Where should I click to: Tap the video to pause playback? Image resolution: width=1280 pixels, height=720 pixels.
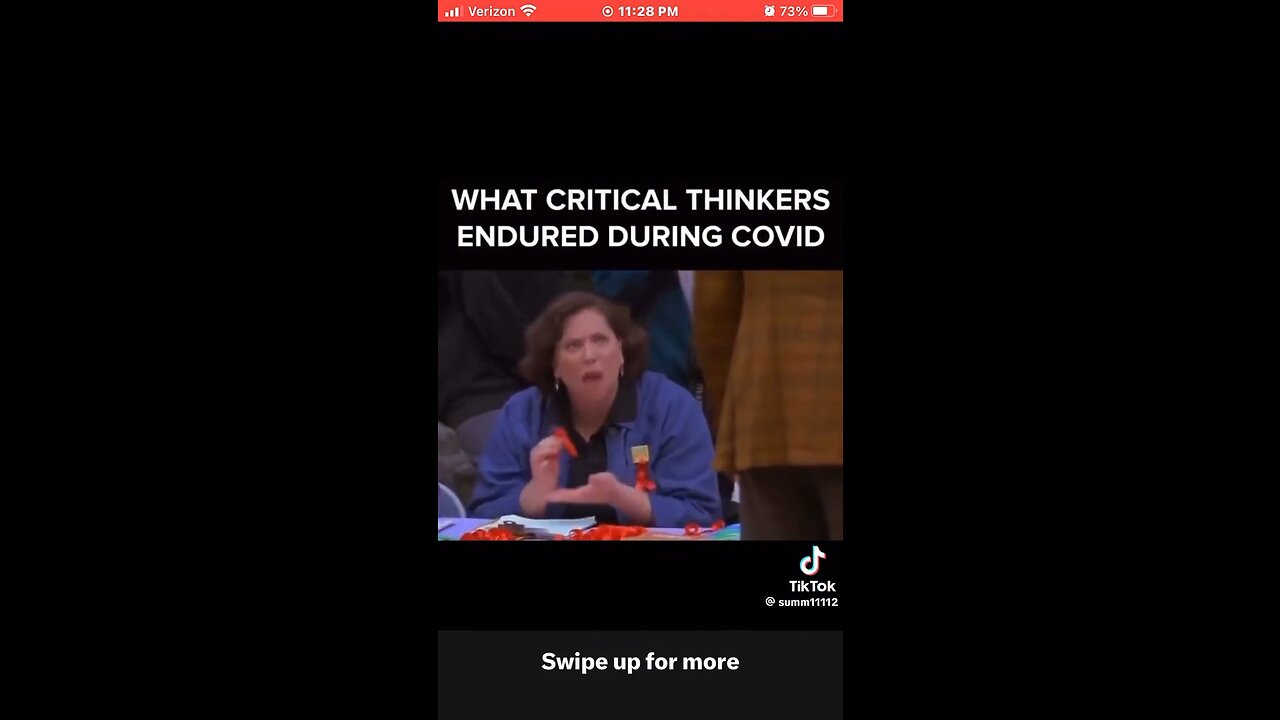pos(640,404)
